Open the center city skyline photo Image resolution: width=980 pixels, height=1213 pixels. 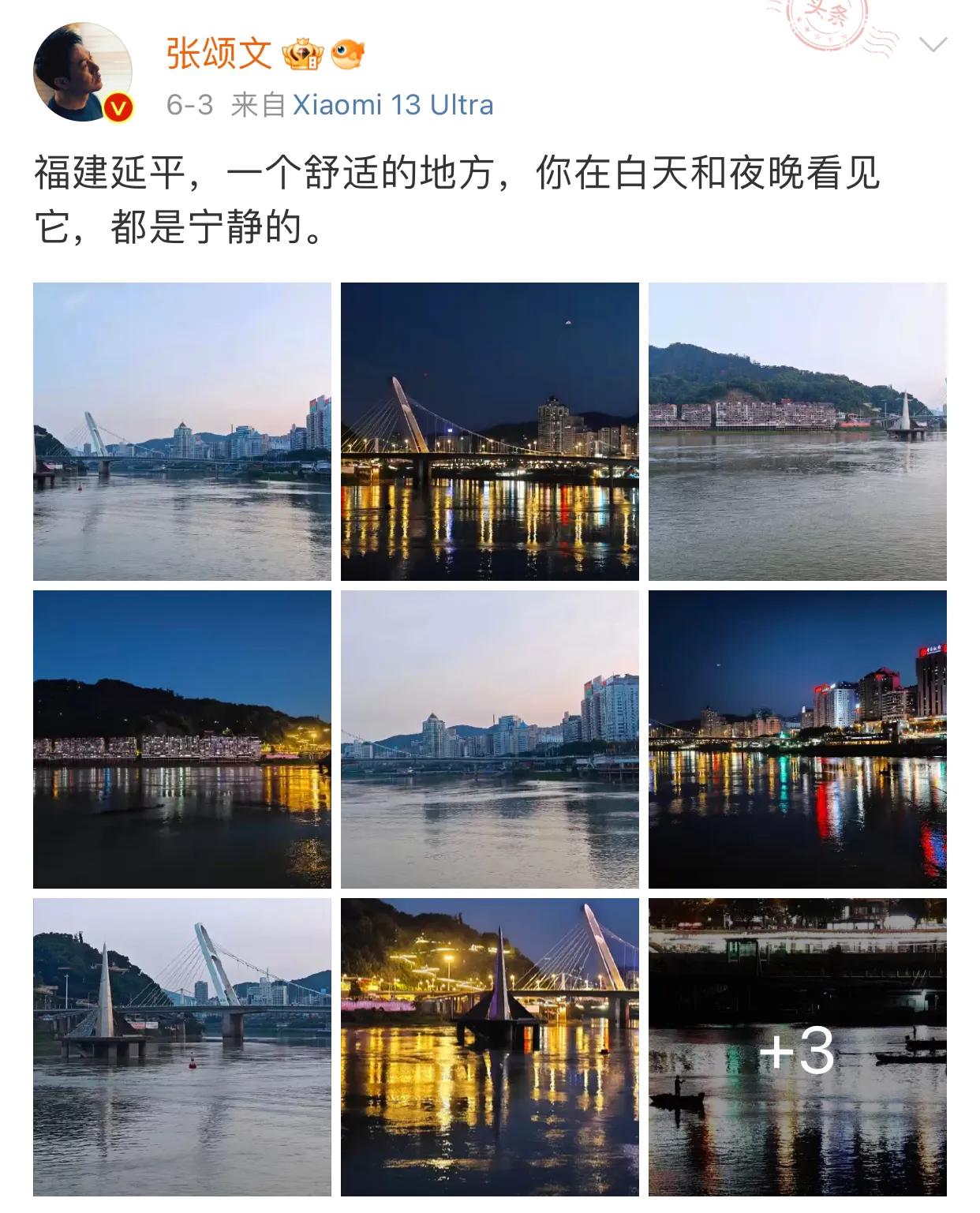pos(490,740)
